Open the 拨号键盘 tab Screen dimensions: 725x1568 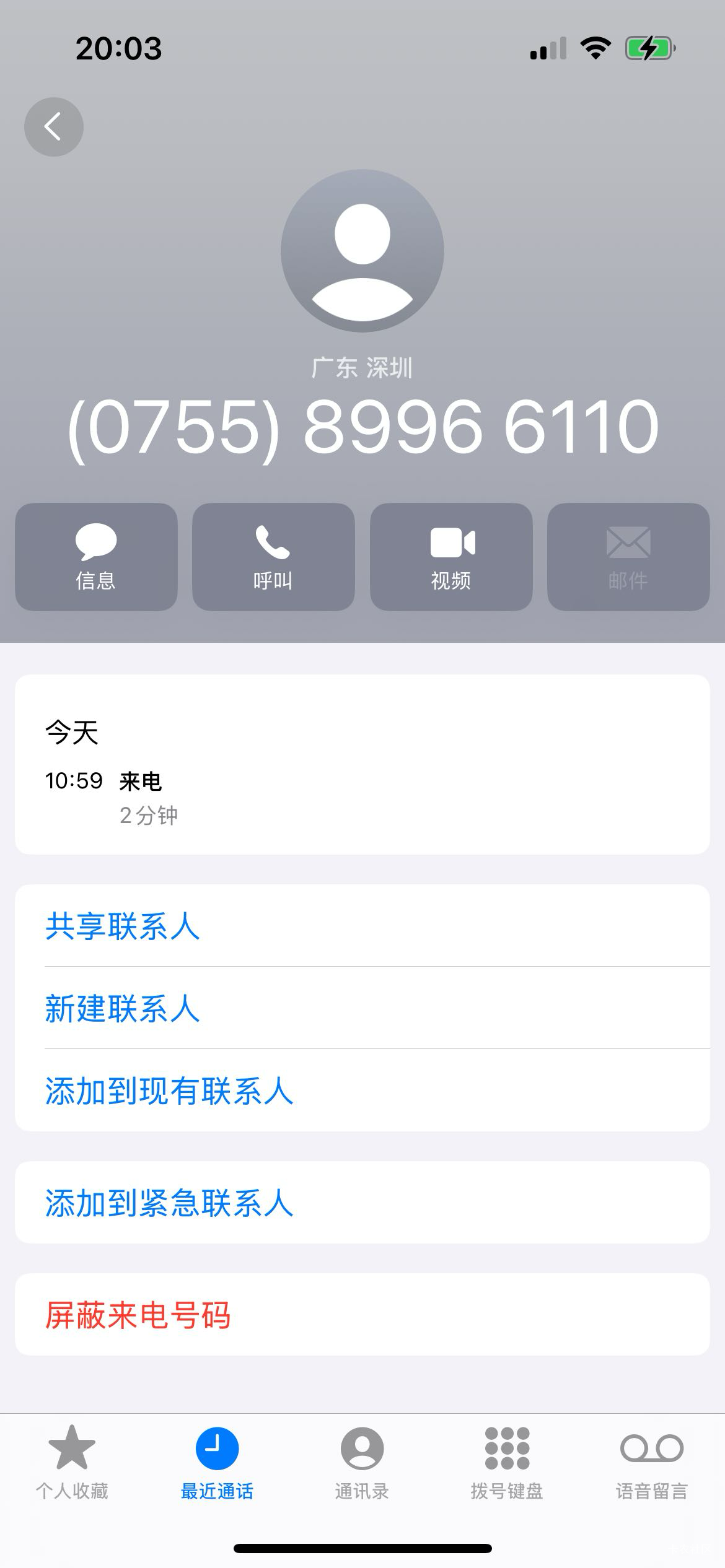click(x=507, y=1463)
